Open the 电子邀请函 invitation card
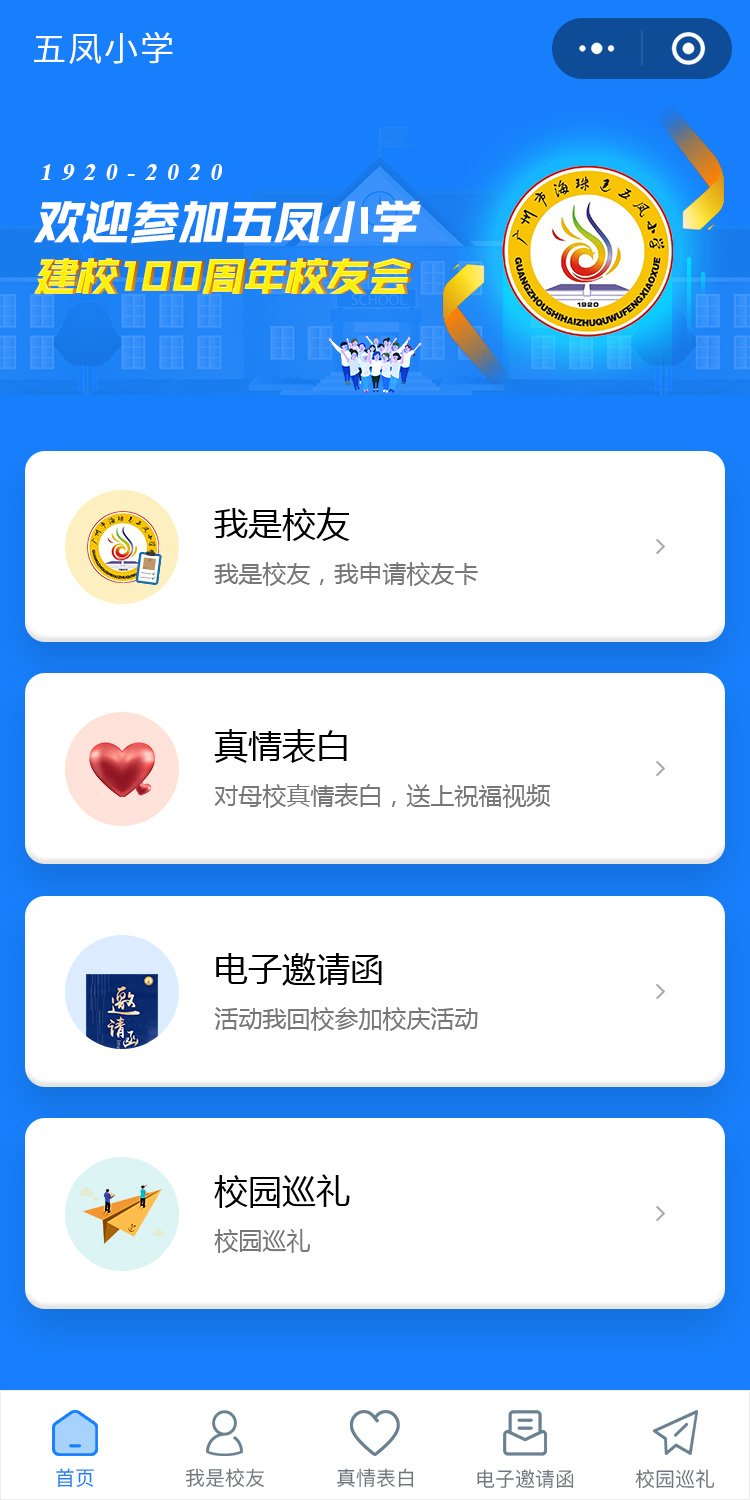 pos(375,991)
